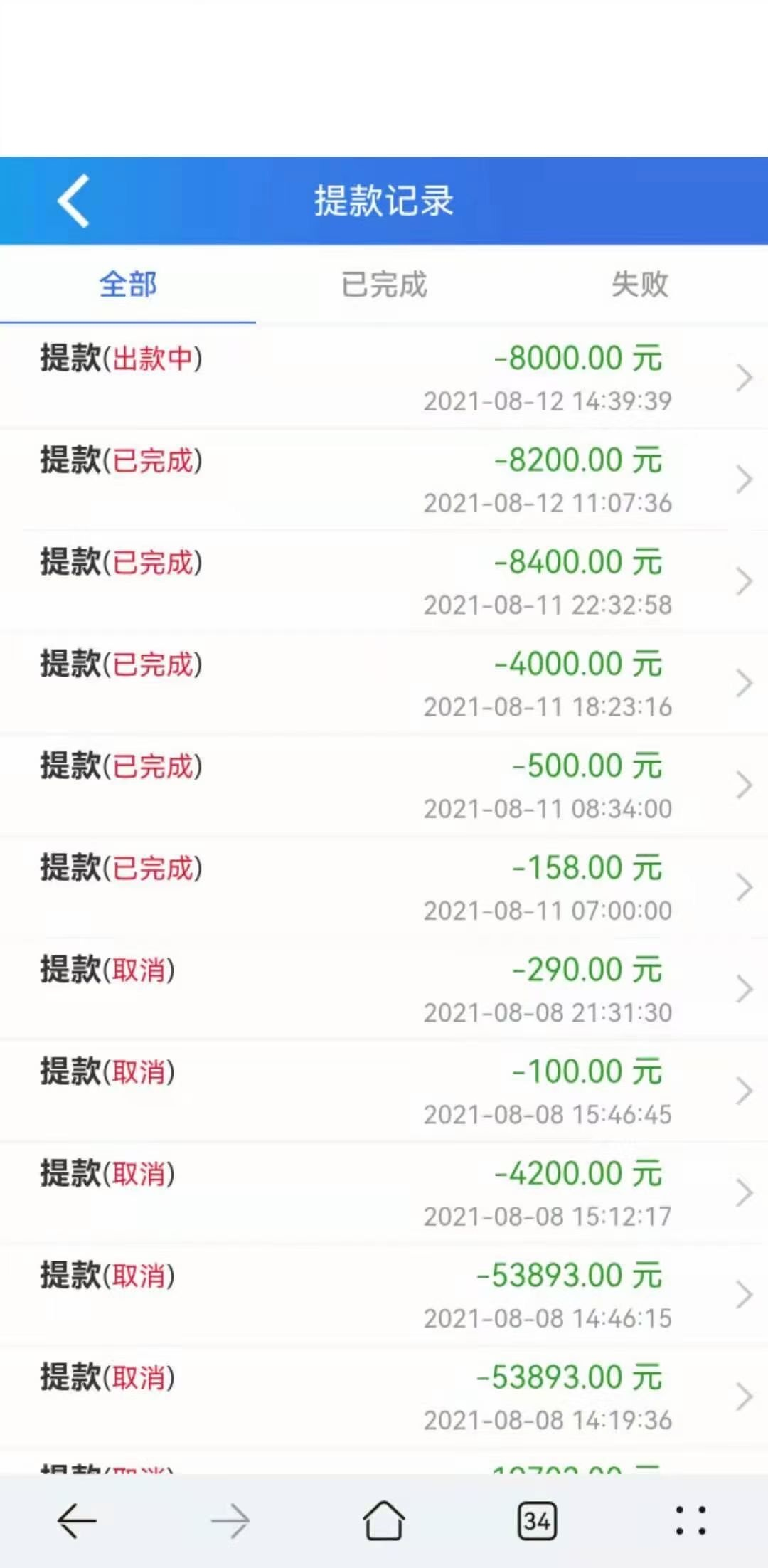This screenshot has height=1568, width=768.
Task: Open the -53893.00 元 record from 14:19:36
Action: (384, 1395)
